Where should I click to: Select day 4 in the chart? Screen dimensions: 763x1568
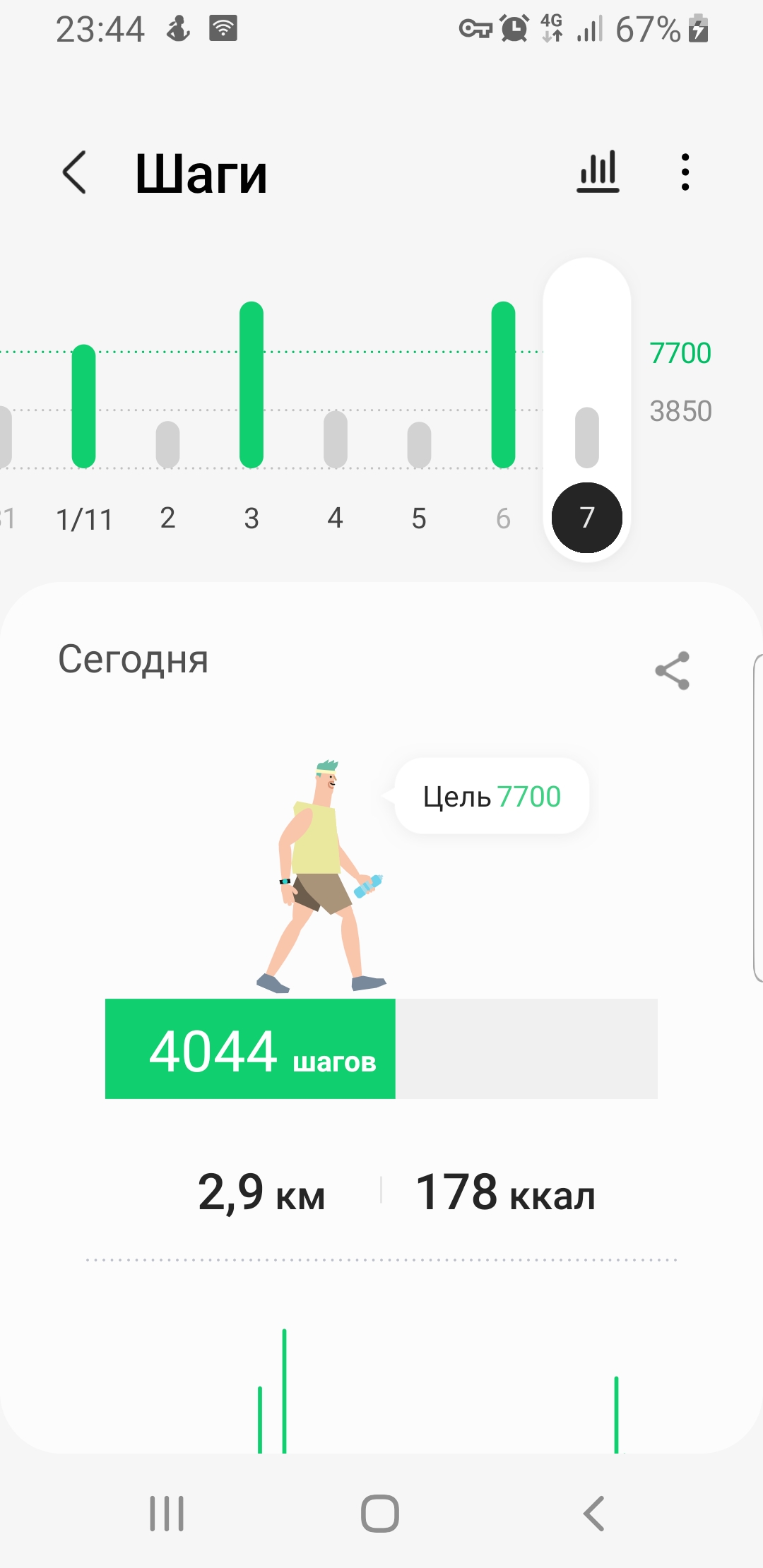(335, 518)
